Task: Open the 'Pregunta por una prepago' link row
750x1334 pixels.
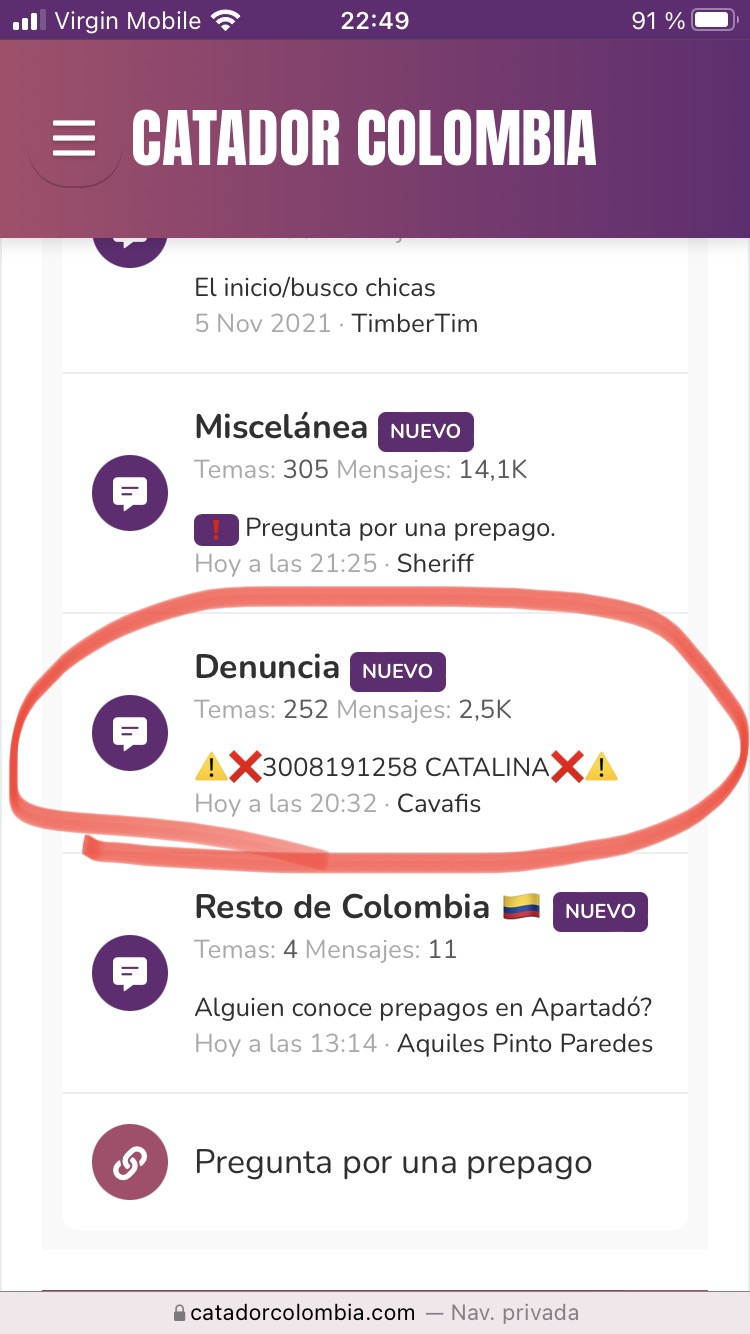Action: tap(393, 1163)
